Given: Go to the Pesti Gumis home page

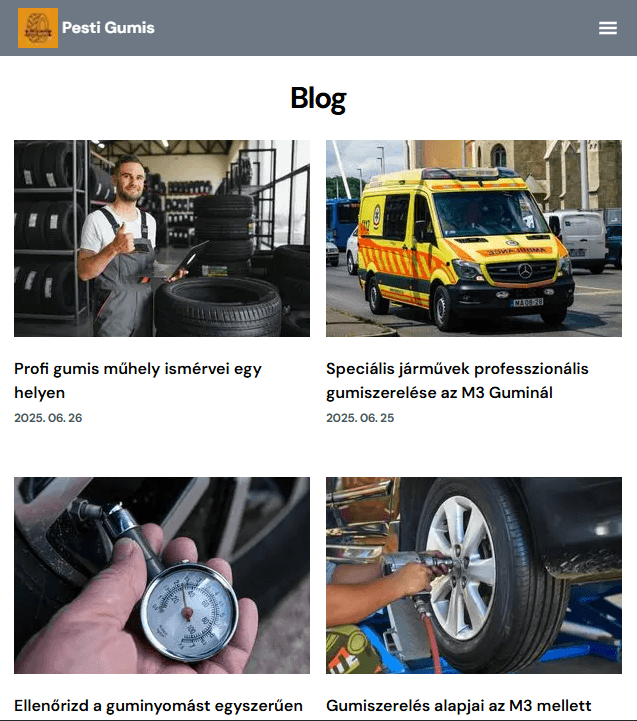Looking at the screenshot, I should (107, 28).
